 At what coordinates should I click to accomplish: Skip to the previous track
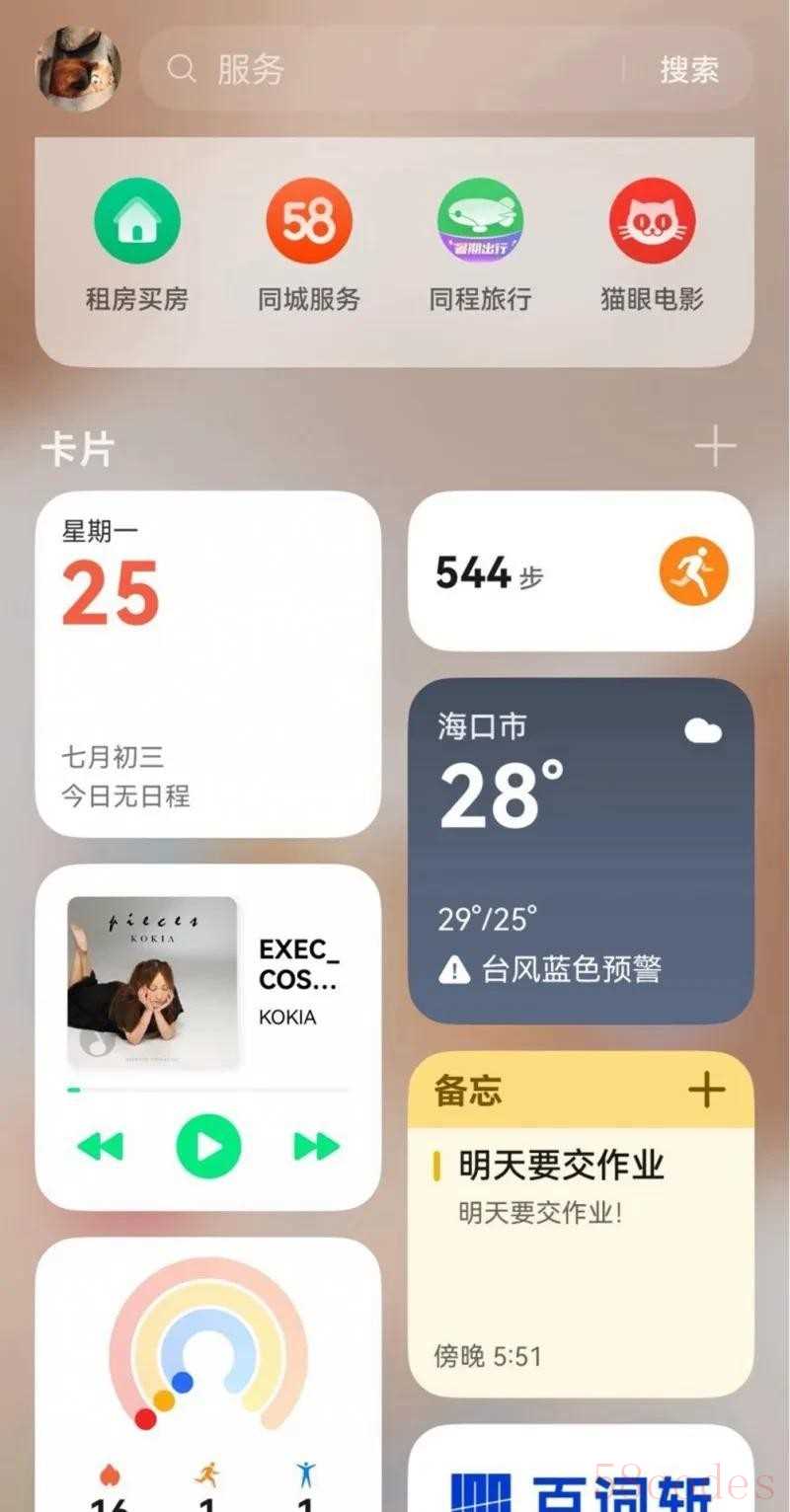100,1146
